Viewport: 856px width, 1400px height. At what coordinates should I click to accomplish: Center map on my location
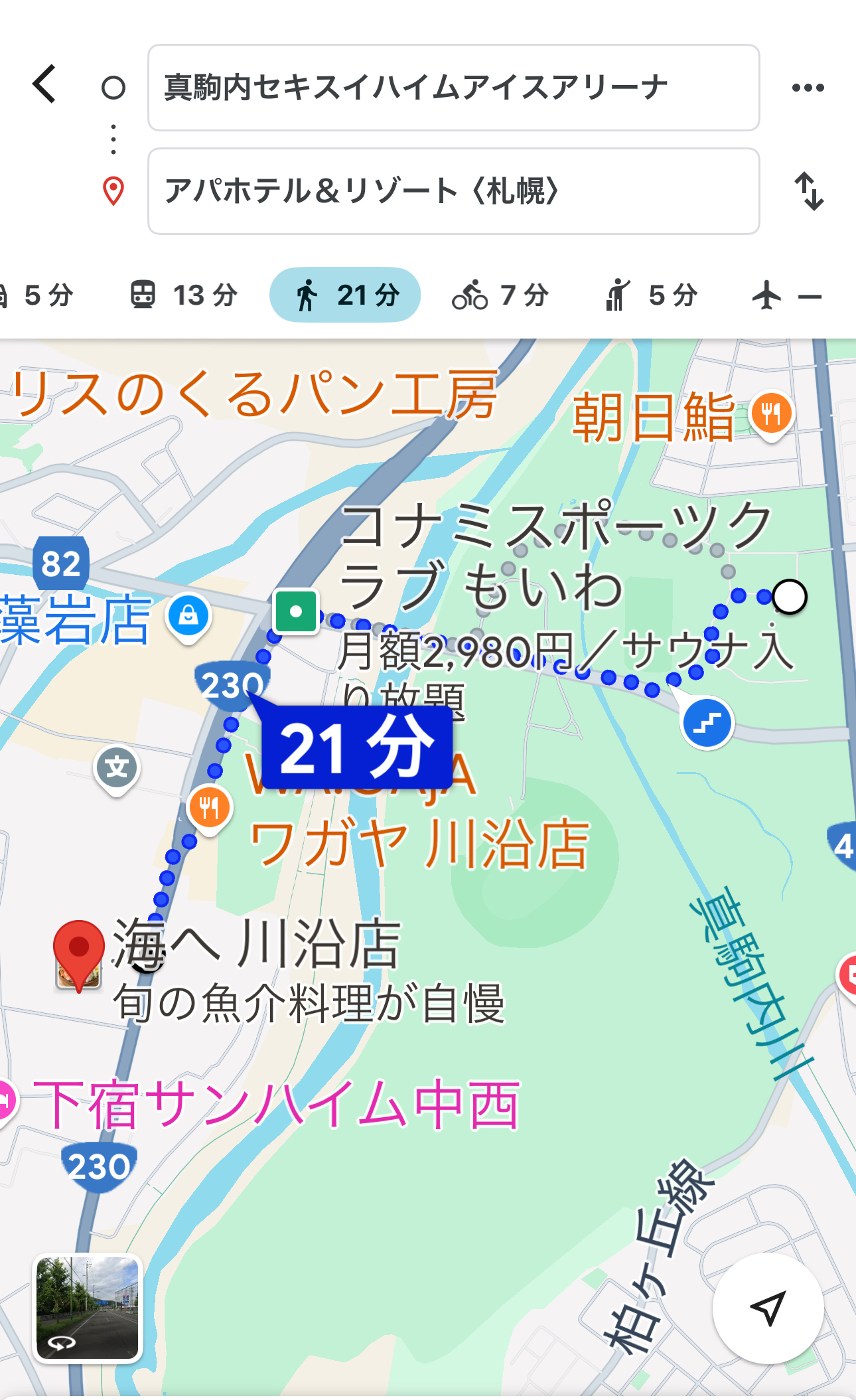point(768,1308)
